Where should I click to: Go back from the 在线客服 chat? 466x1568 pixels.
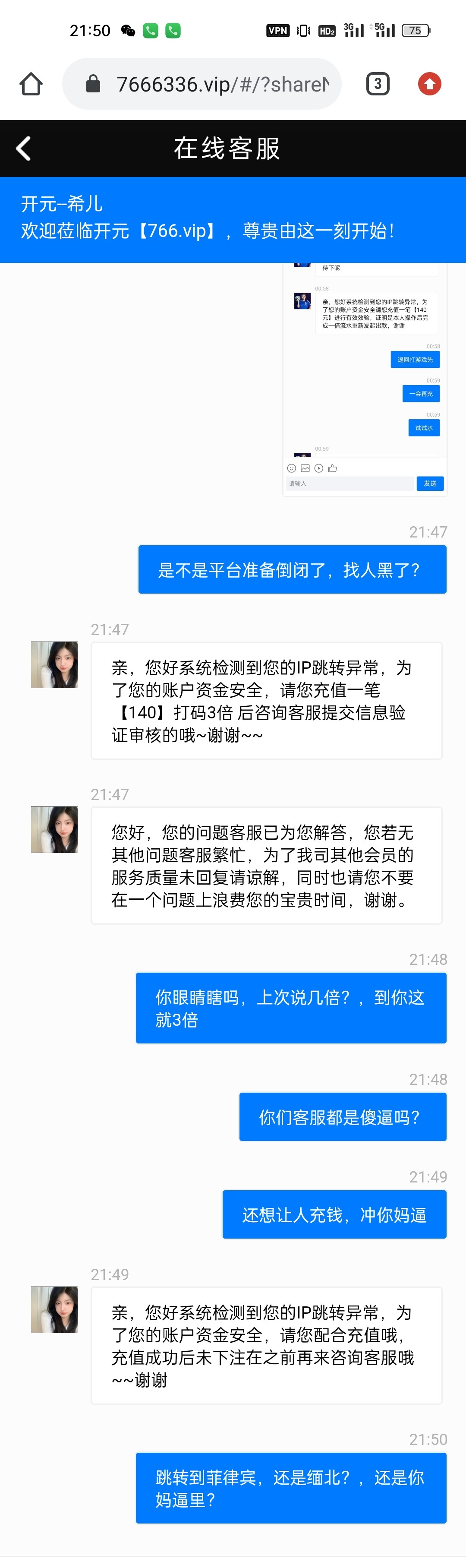pyautogui.click(x=24, y=149)
